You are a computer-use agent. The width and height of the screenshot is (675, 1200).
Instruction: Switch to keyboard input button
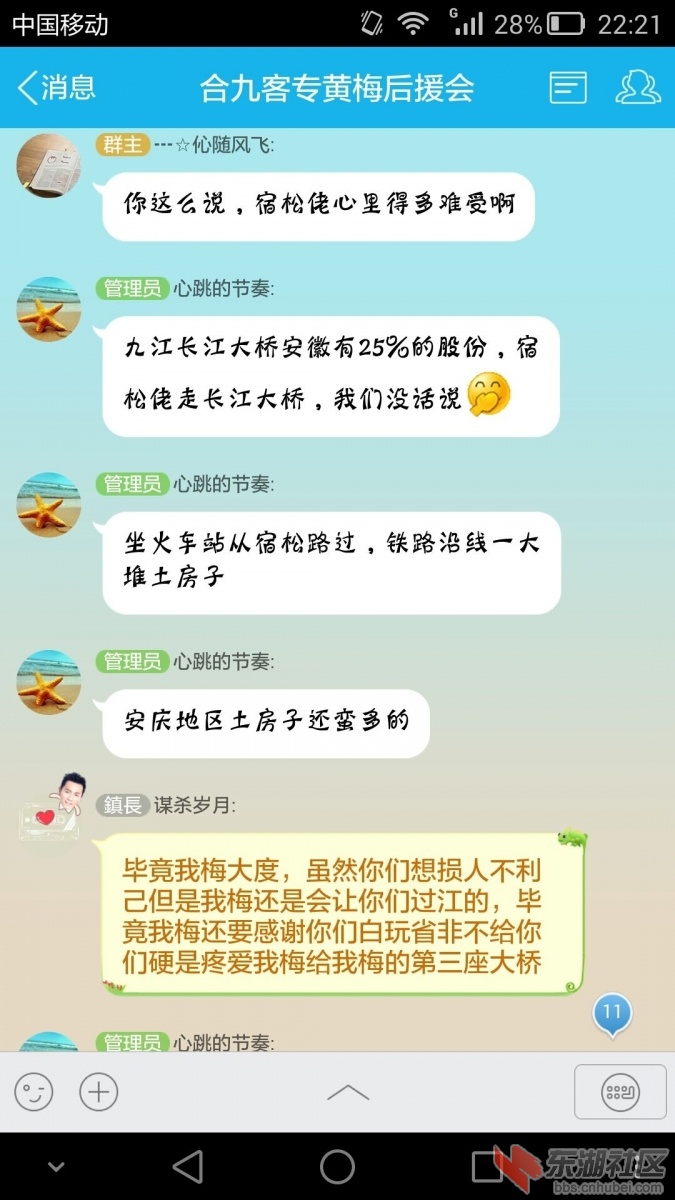click(x=620, y=1092)
